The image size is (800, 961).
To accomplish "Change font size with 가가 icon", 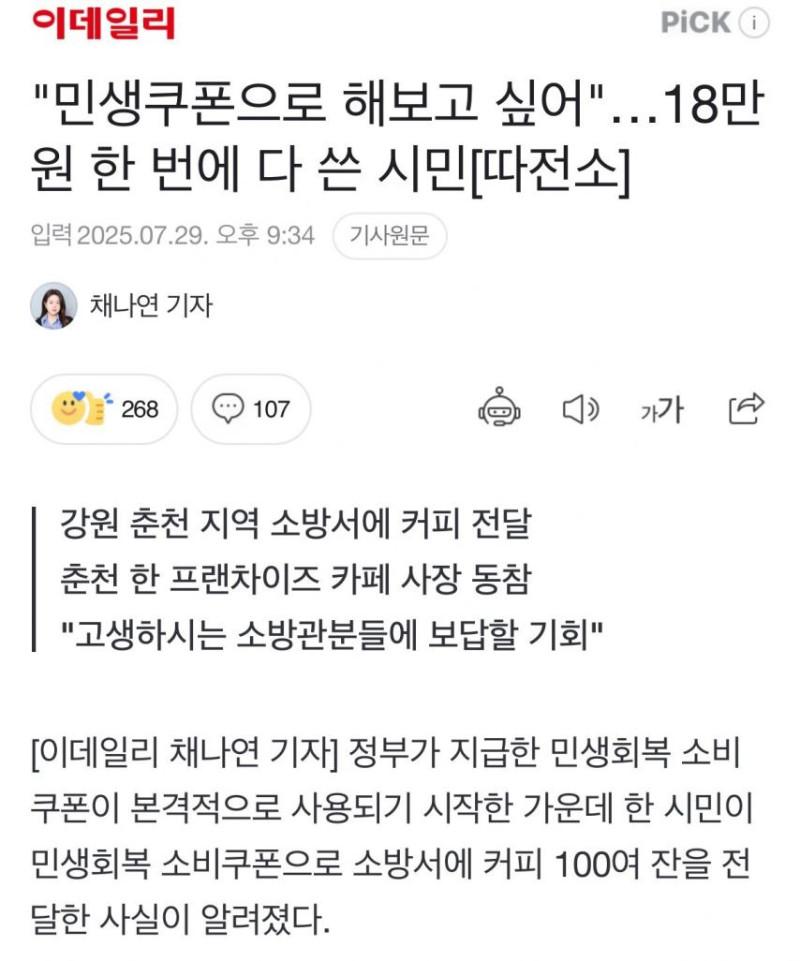I will [662, 408].
